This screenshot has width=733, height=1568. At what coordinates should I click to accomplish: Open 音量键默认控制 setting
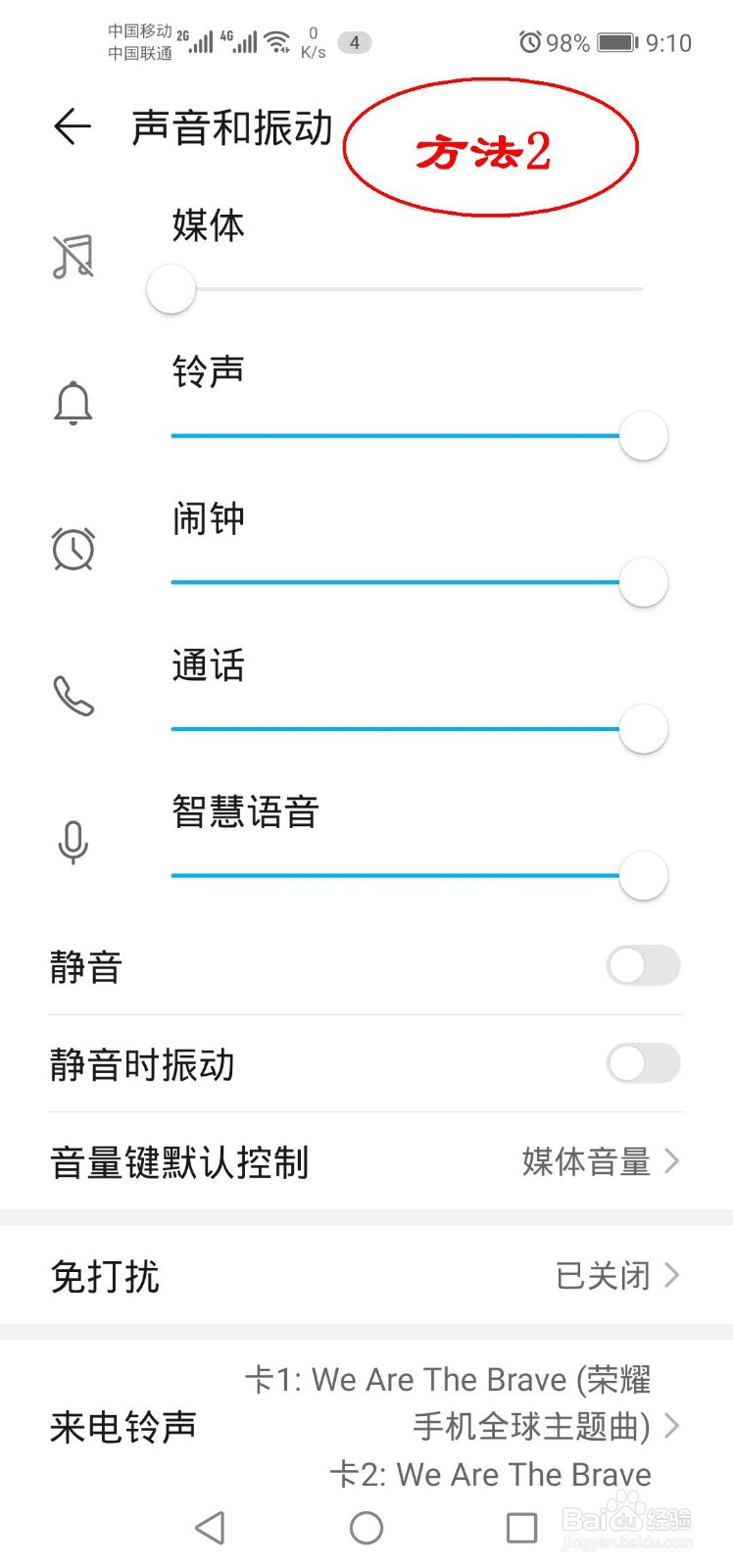click(365, 1162)
